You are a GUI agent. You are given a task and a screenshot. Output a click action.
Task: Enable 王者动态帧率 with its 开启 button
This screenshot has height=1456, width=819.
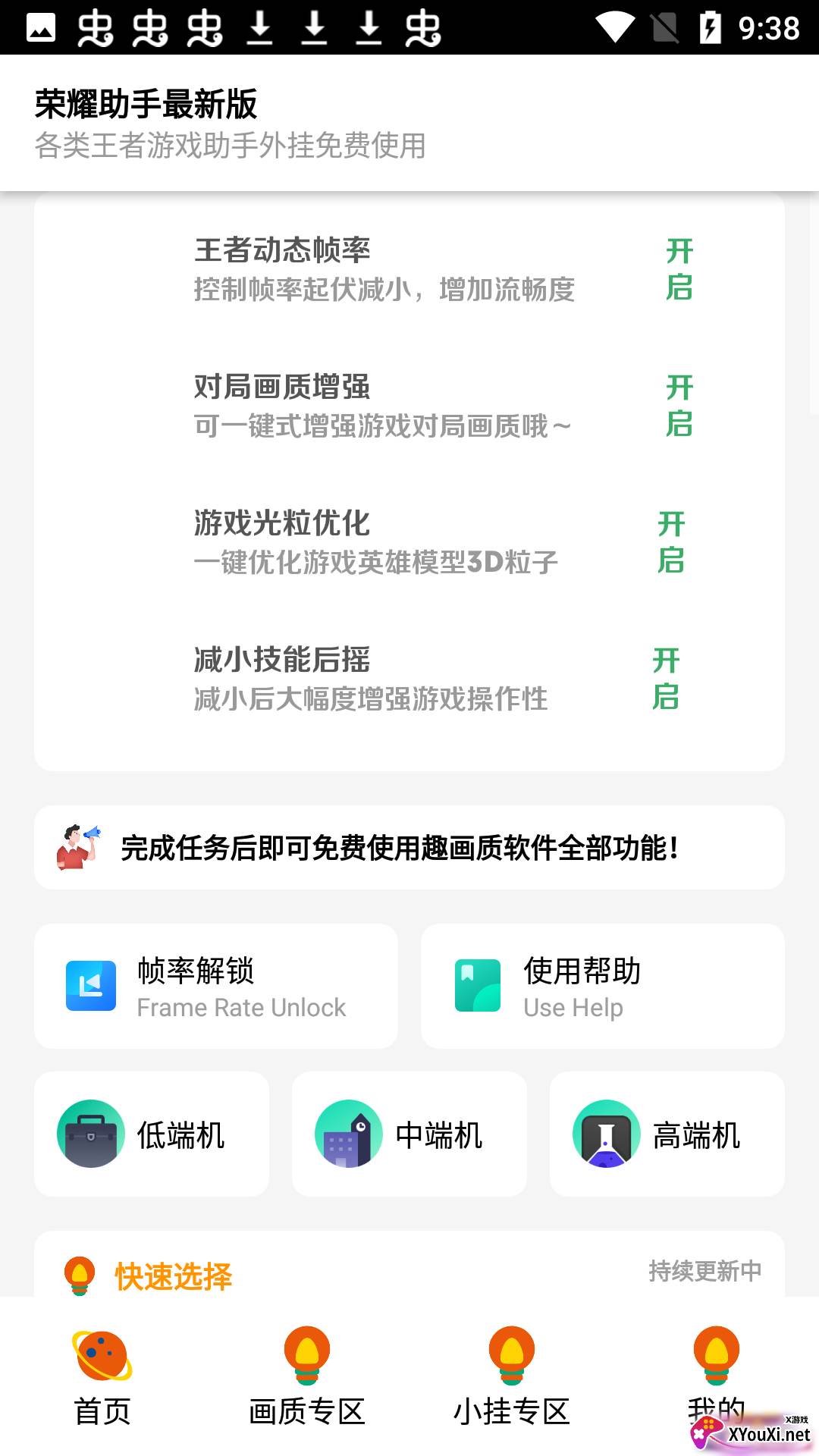click(679, 269)
